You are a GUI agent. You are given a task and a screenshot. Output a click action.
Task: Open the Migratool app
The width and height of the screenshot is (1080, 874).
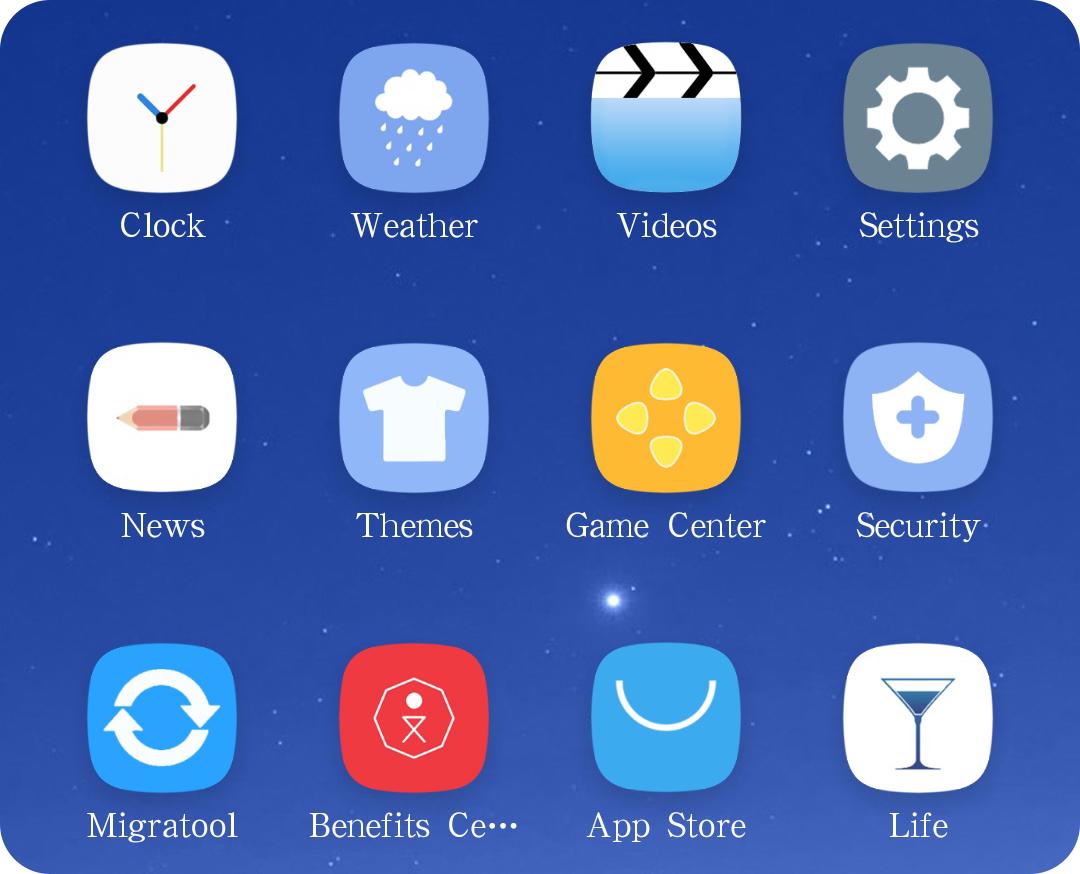click(162, 718)
